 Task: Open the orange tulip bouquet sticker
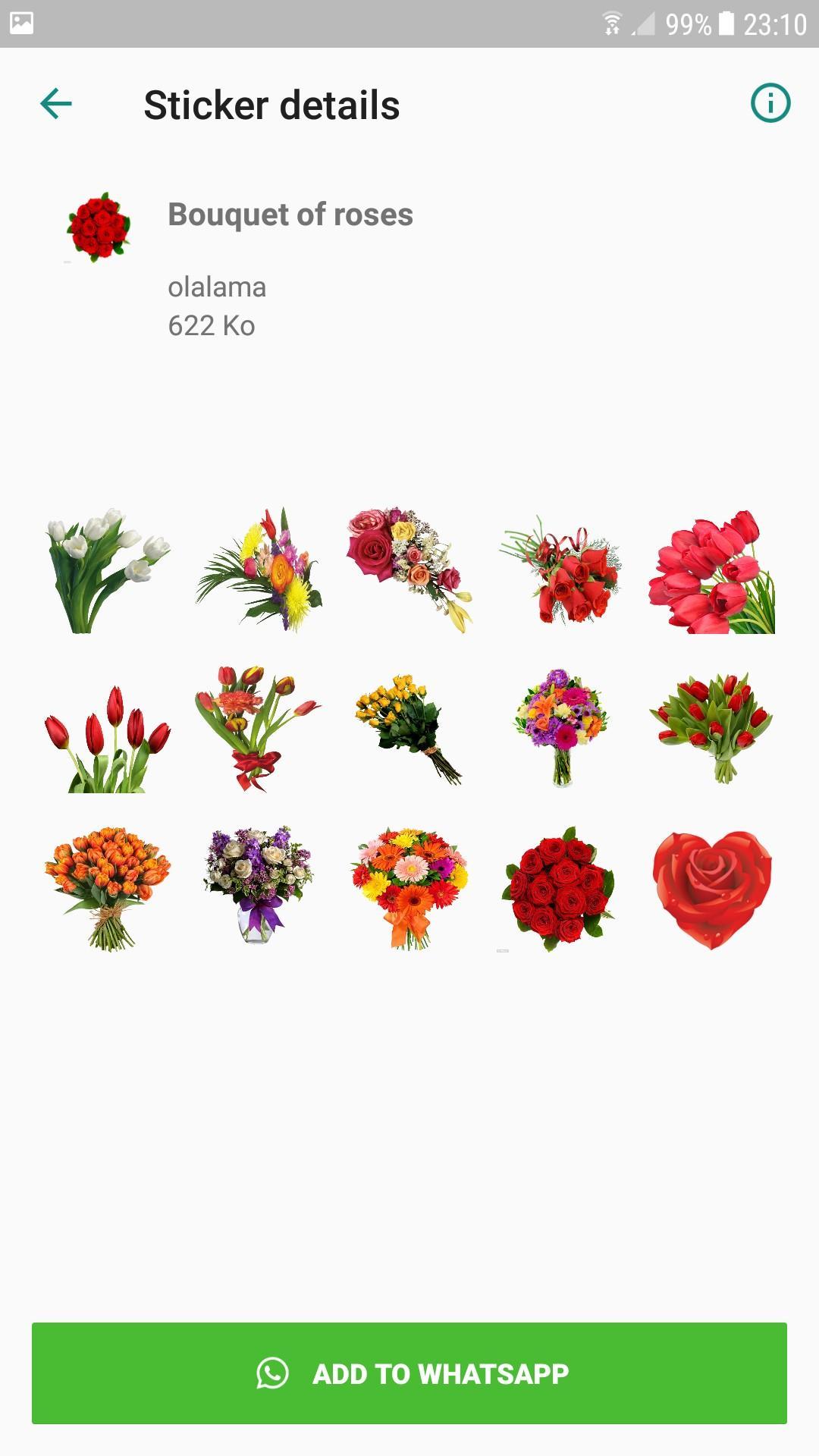(107, 889)
